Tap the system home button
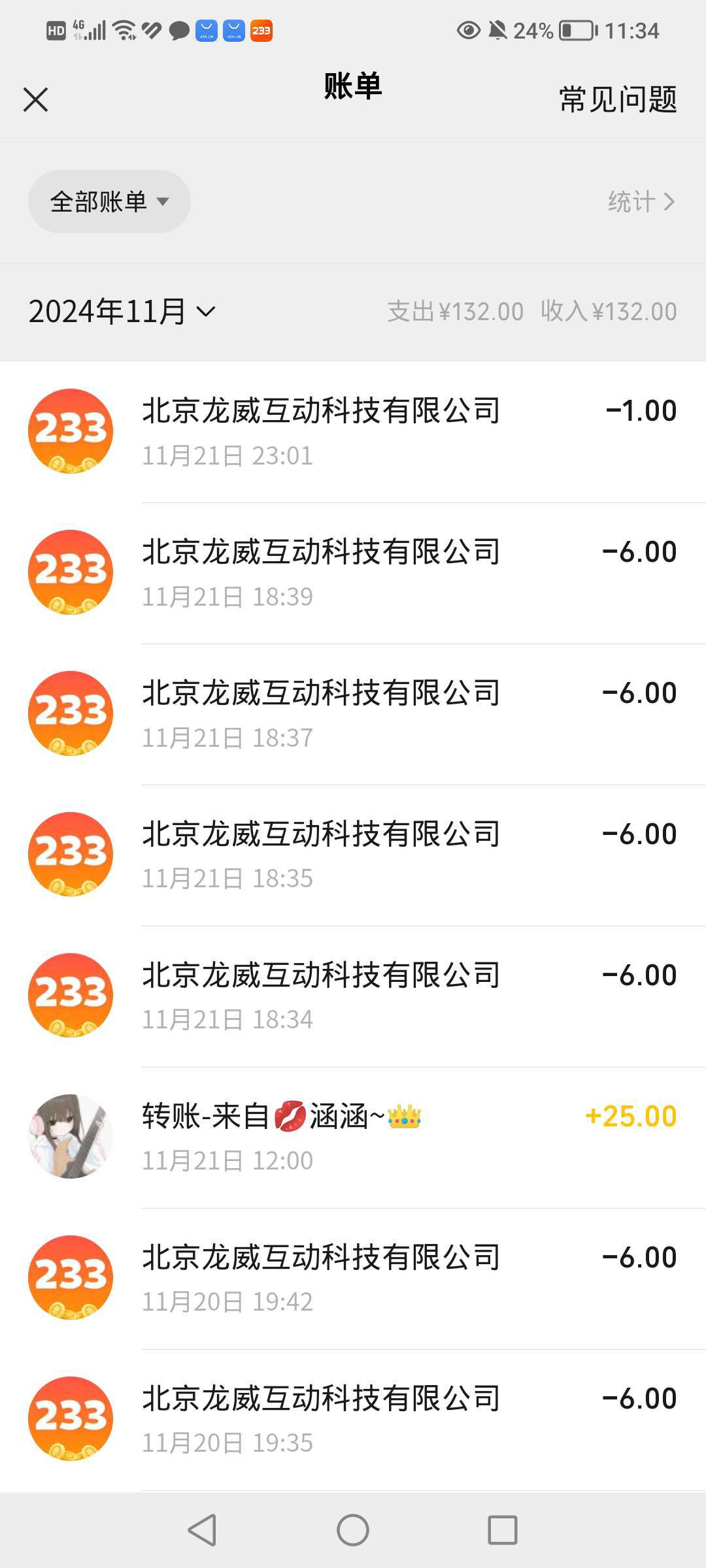 click(353, 1530)
